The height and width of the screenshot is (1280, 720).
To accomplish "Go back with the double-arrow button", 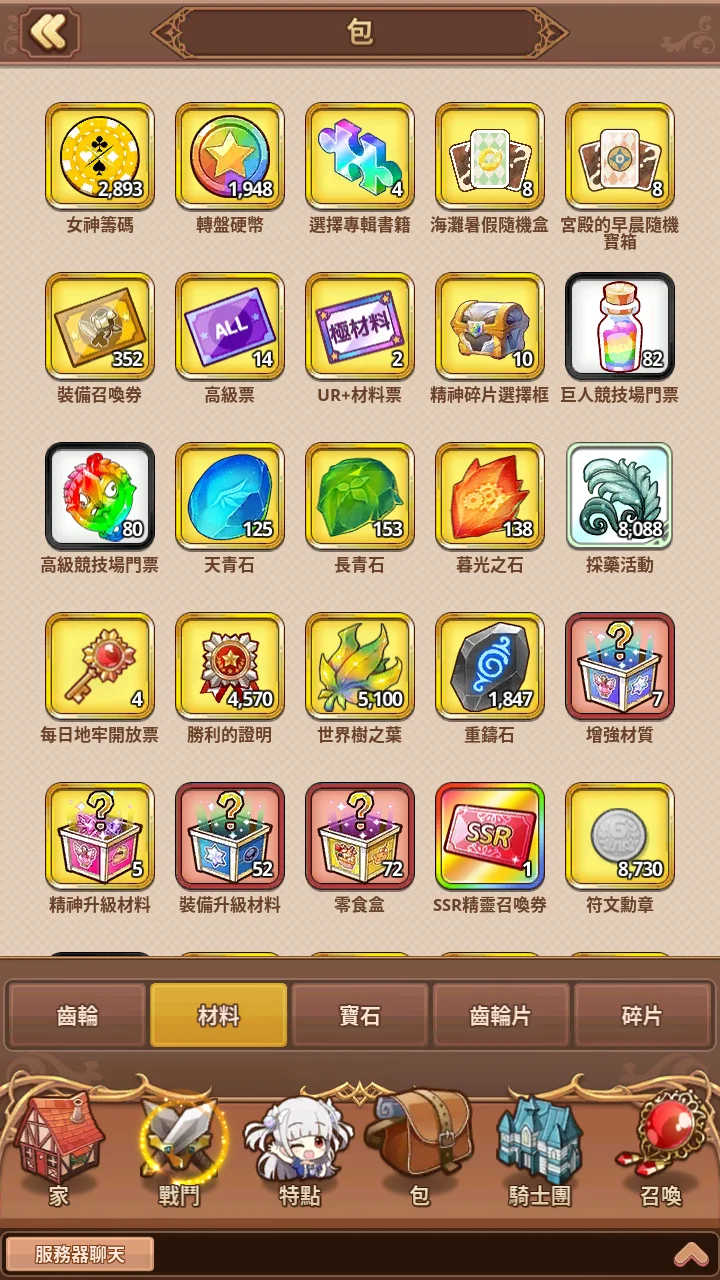I will [x=48, y=32].
